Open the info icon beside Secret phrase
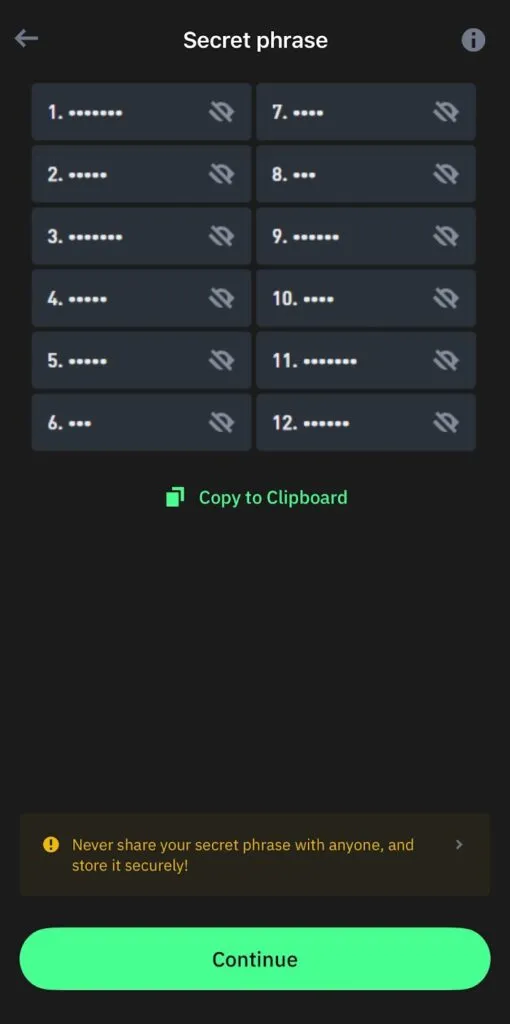 (x=473, y=40)
